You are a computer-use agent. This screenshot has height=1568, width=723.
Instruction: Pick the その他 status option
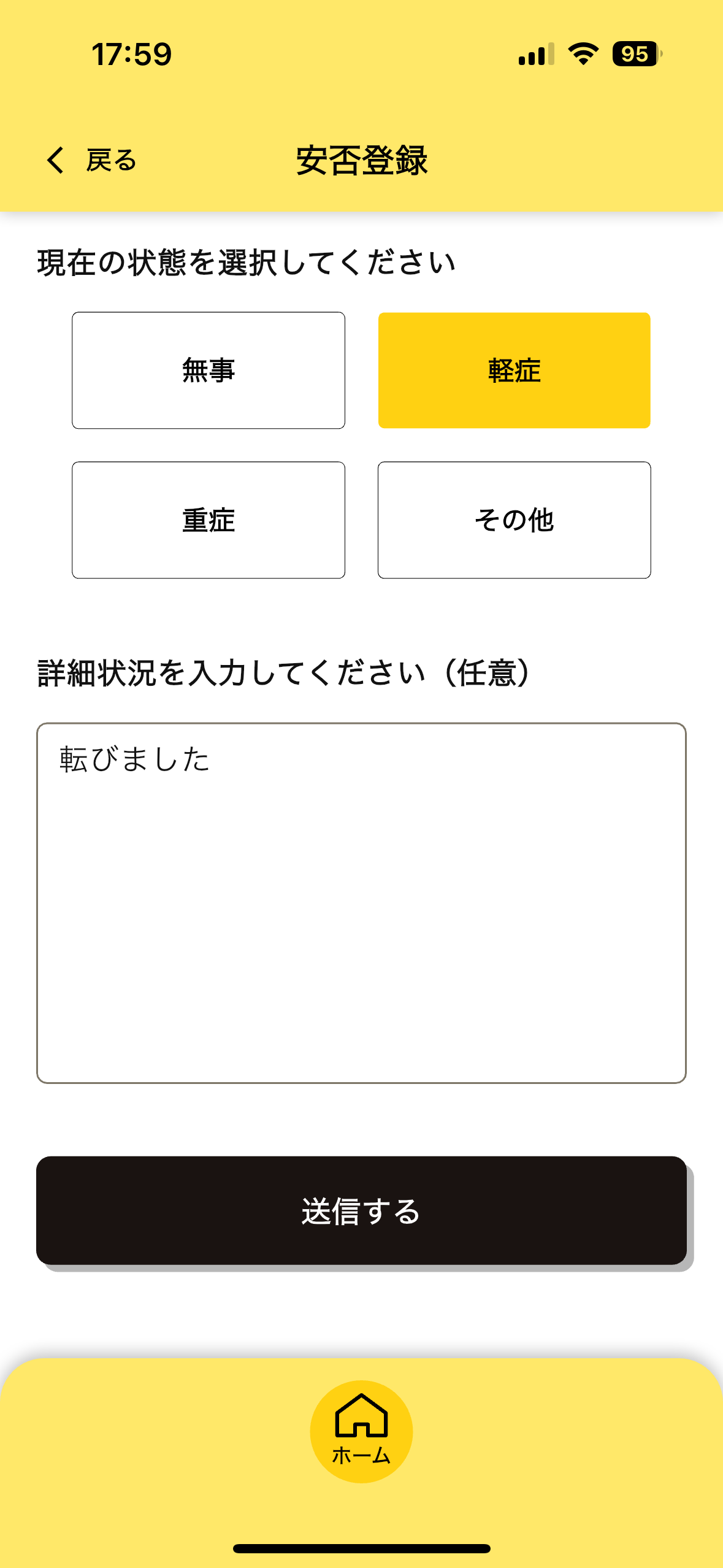(x=514, y=520)
